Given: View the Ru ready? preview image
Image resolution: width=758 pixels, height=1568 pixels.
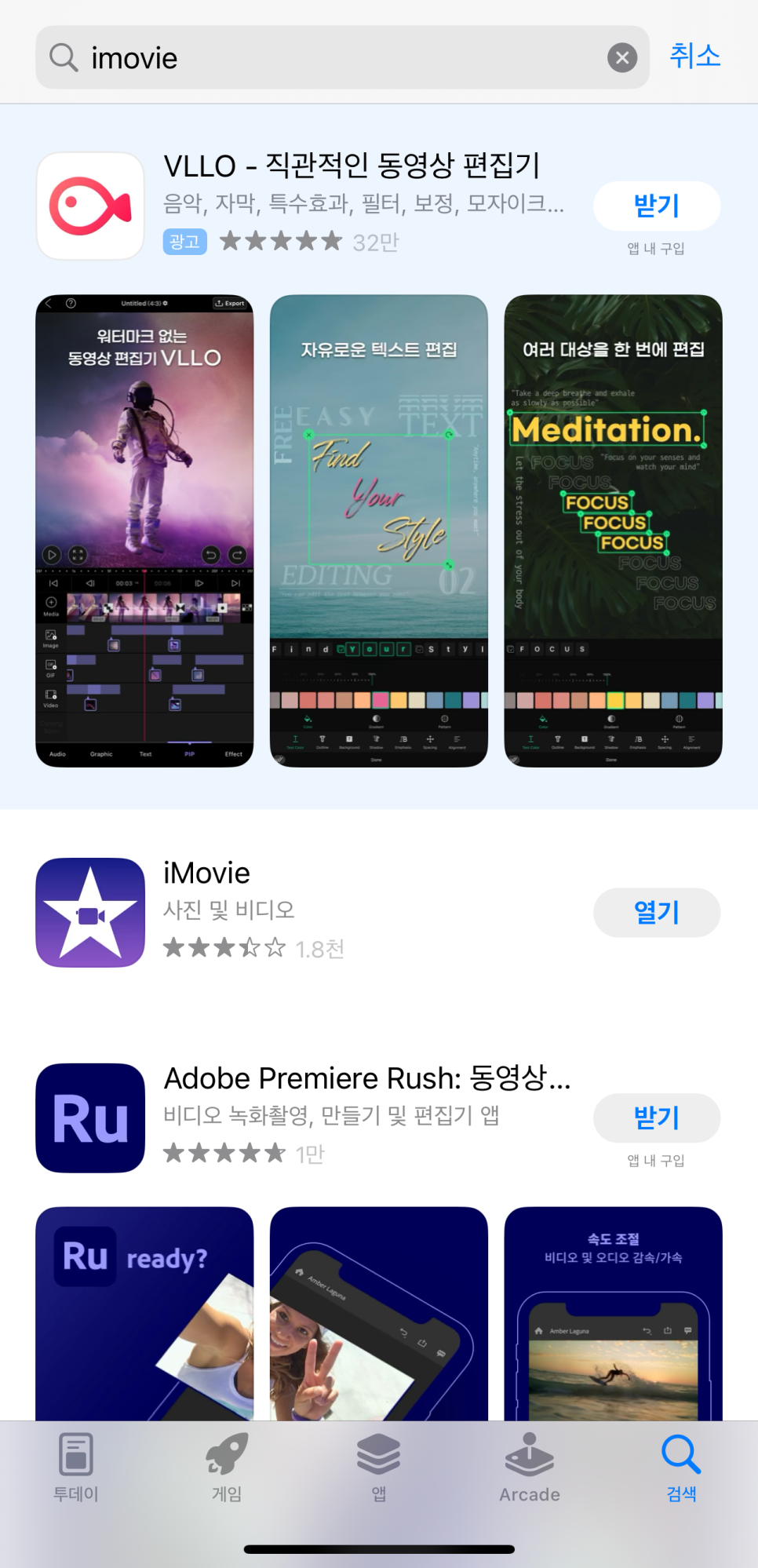Looking at the screenshot, I should click(x=144, y=1314).
